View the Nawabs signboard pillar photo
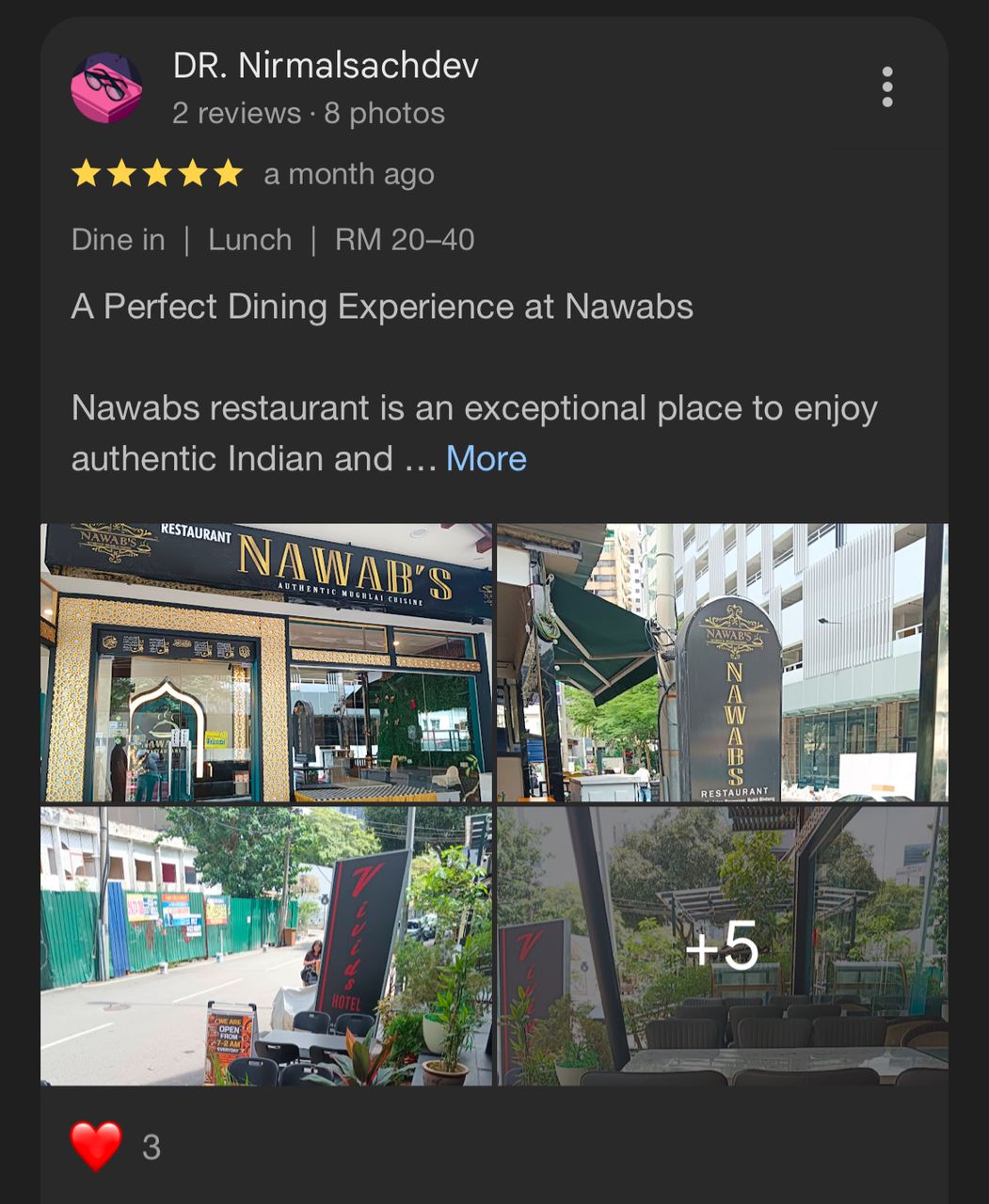 coord(722,662)
